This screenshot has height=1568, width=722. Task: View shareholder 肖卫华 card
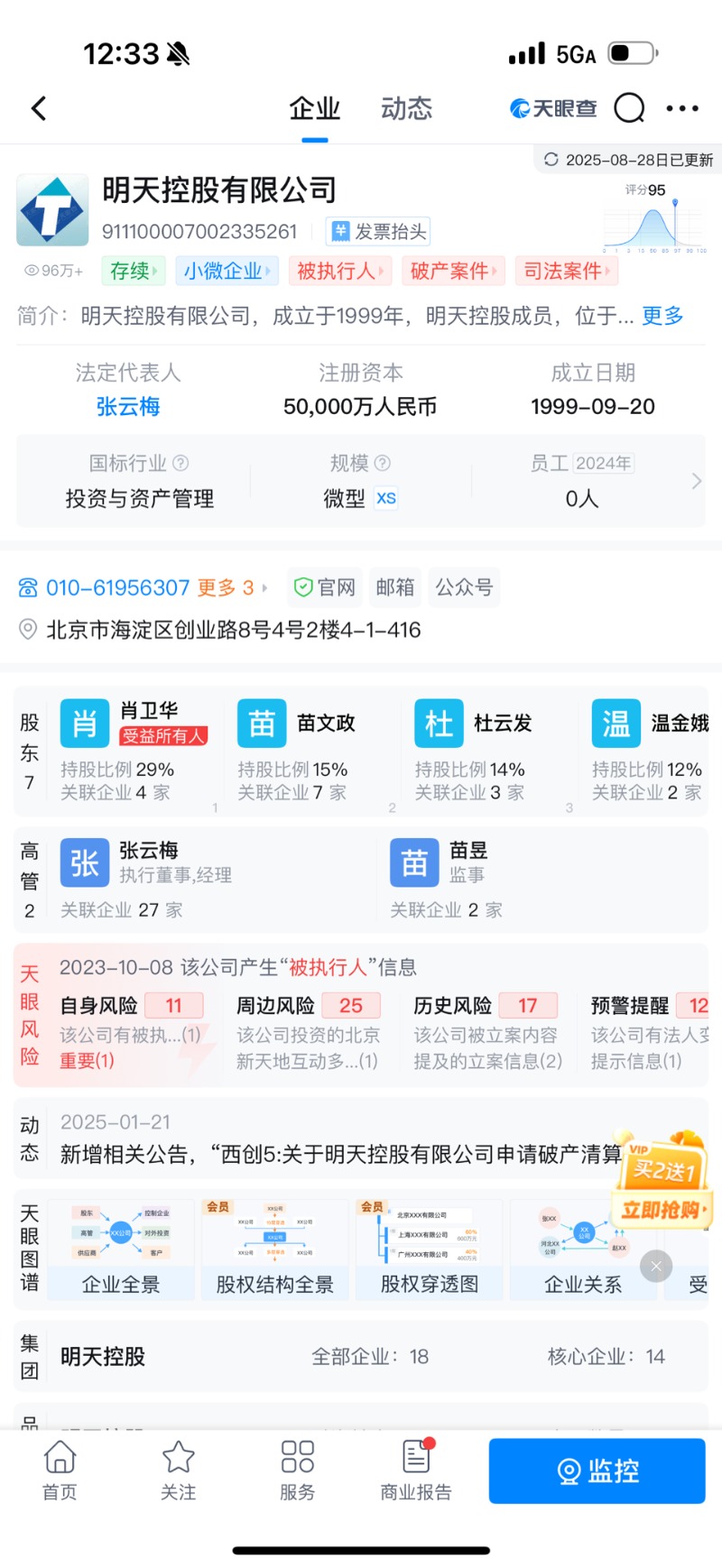[135, 750]
